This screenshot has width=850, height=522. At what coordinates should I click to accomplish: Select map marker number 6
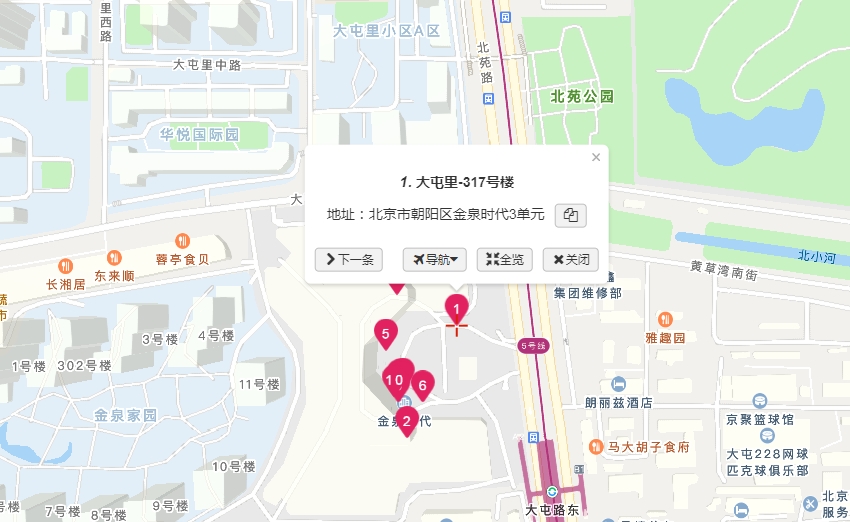pyautogui.click(x=423, y=384)
